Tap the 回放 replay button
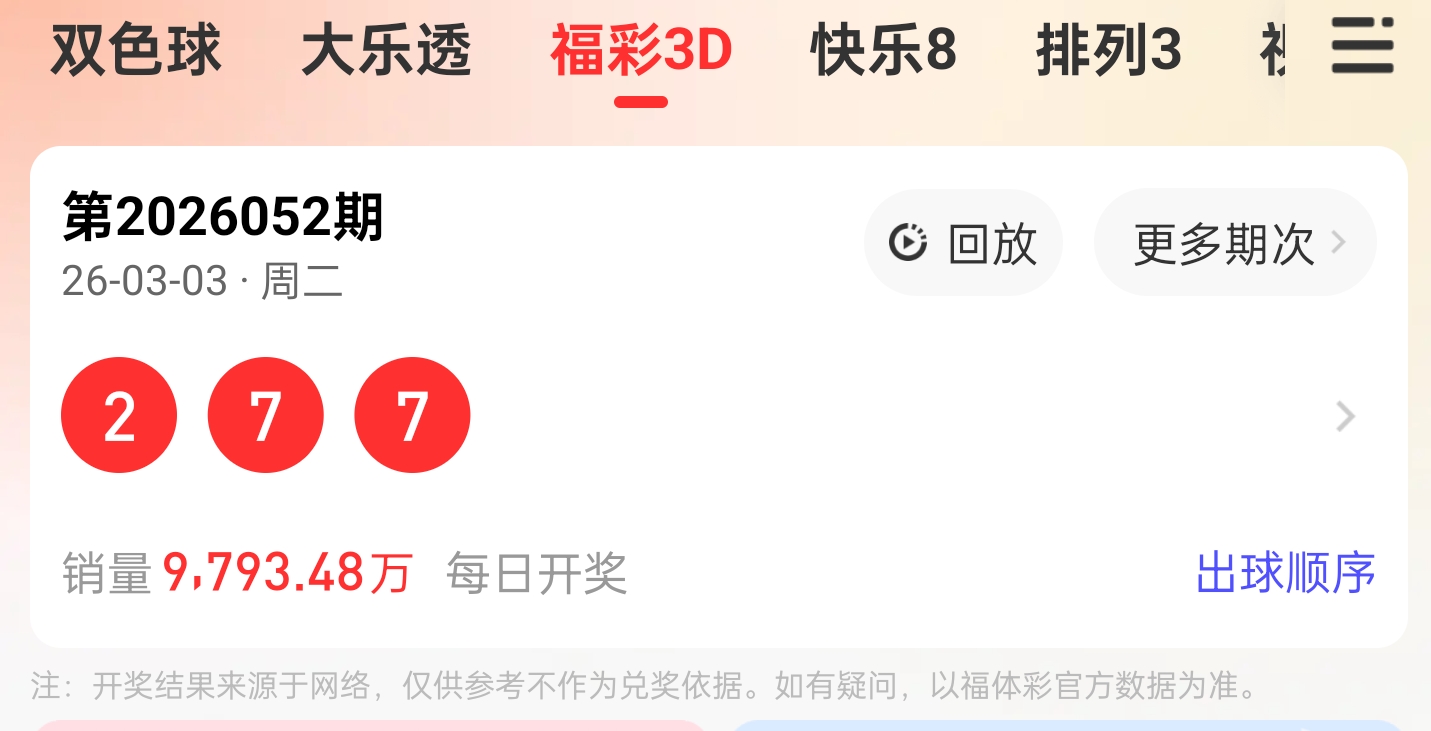 coord(963,243)
